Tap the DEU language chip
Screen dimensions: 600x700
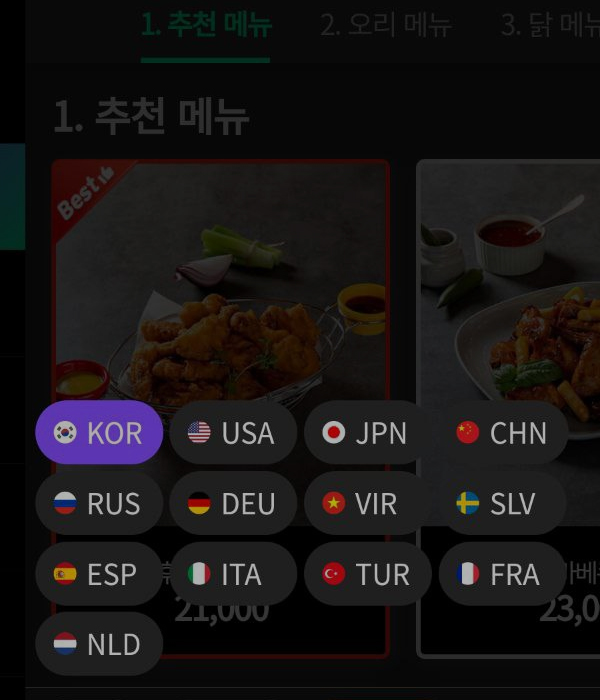coord(233,503)
